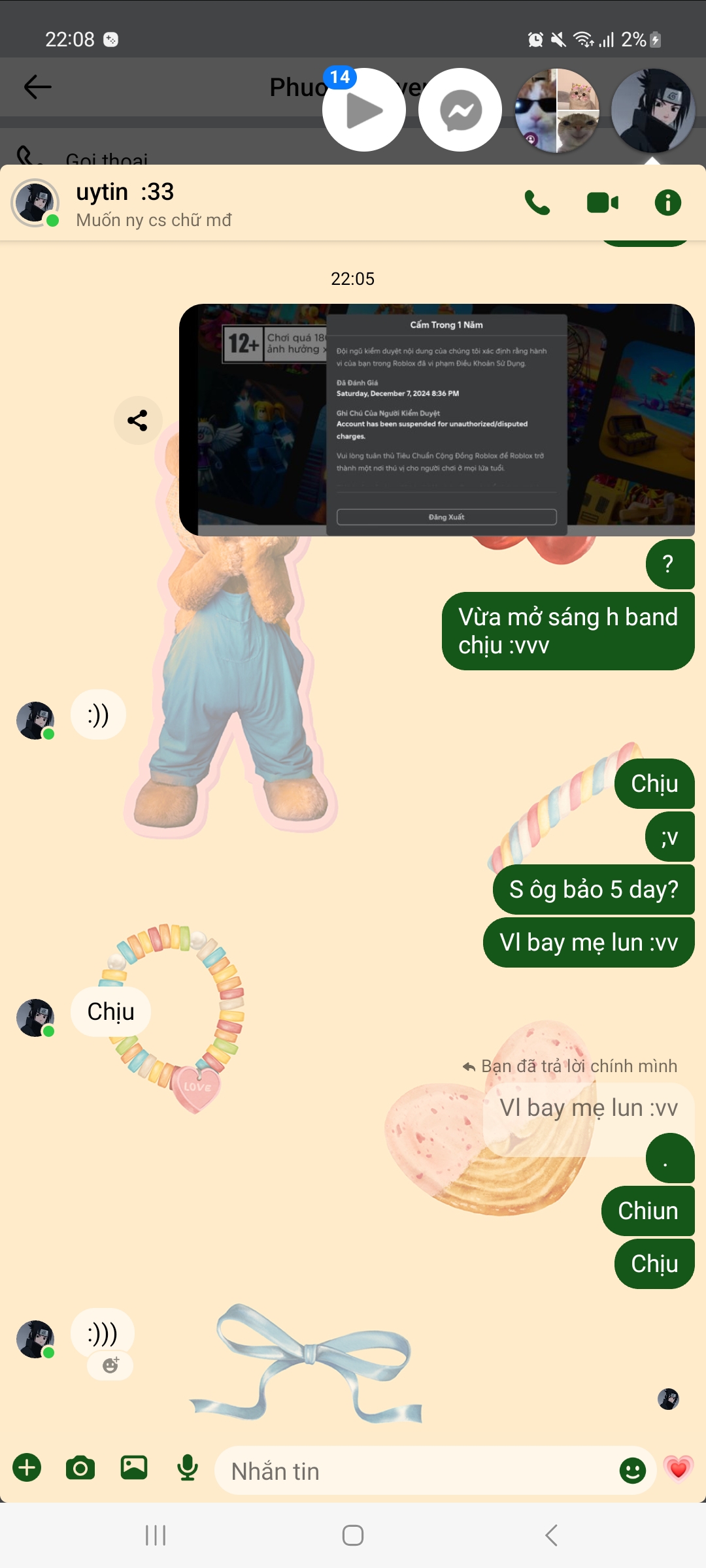706x1568 pixels.
Task: Send the heart reaction
Action: [x=679, y=1469]
